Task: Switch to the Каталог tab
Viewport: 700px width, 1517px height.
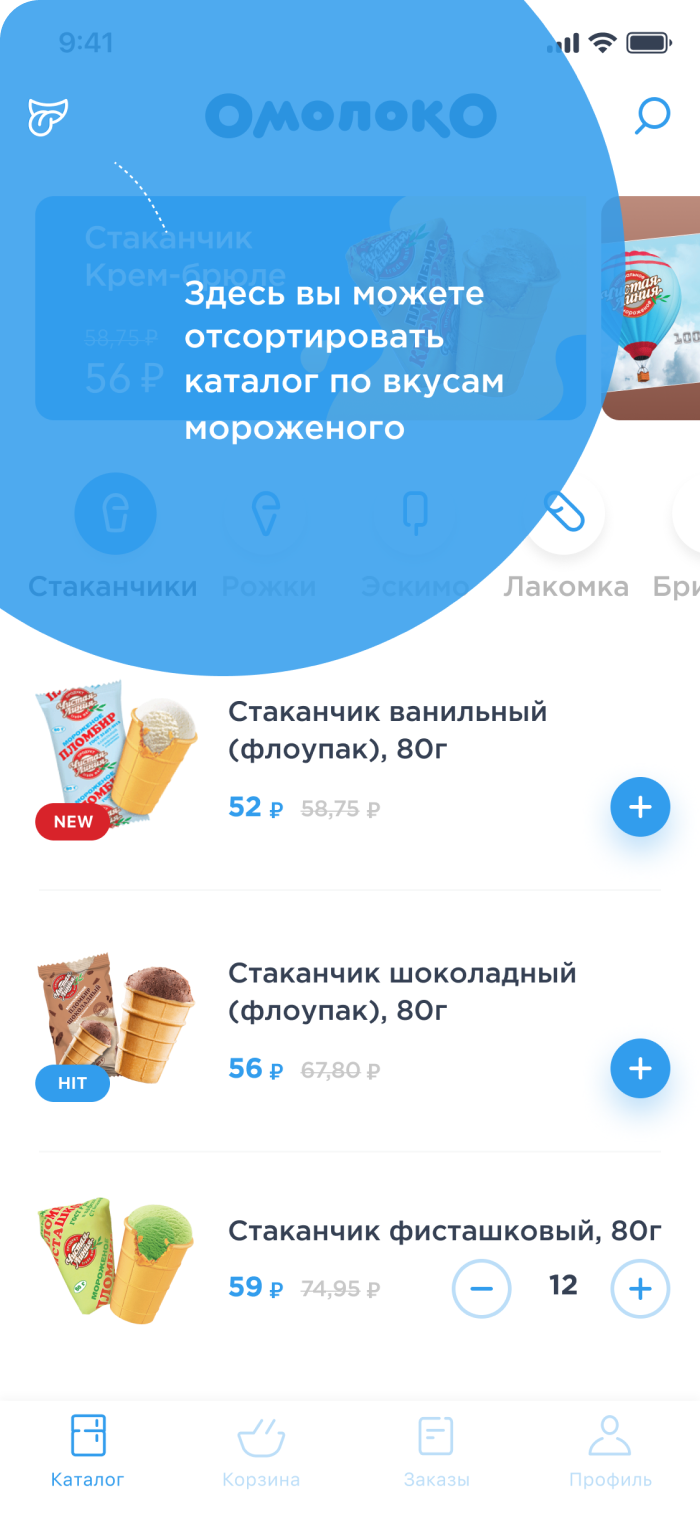Action: [88, 1450]
